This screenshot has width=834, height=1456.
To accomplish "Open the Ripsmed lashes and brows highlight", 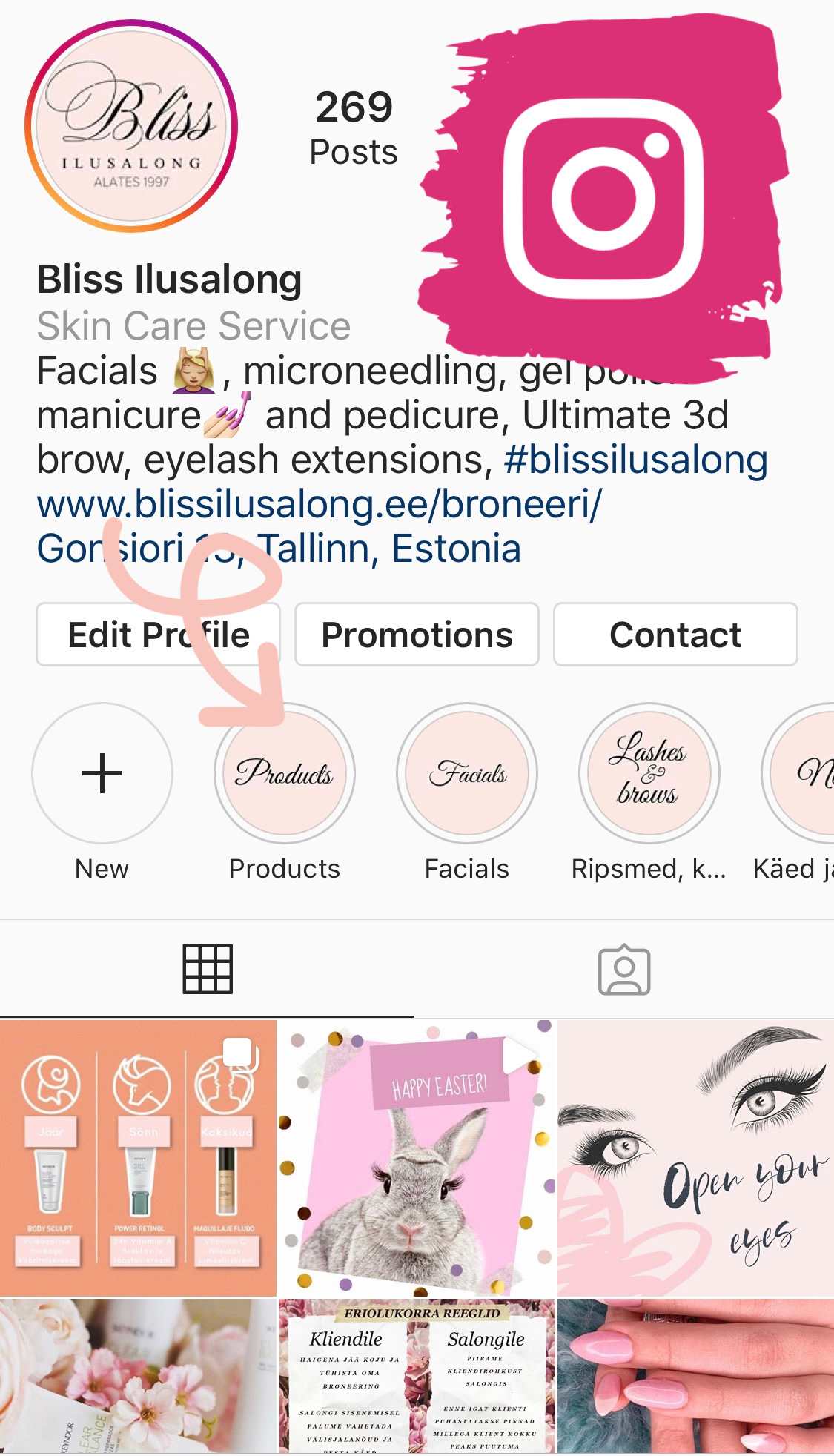I will [649, 773].
